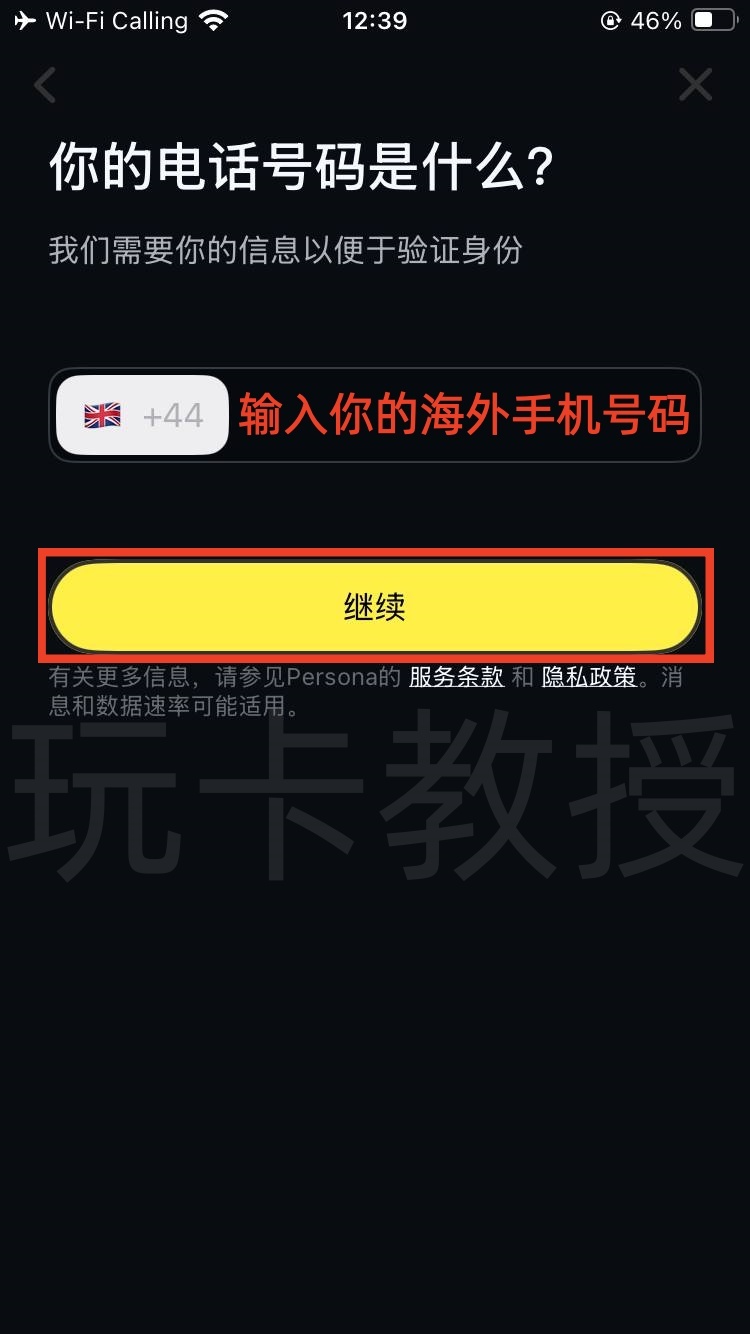
Task: Tap the yellow 继续 button
Action: 375,607
